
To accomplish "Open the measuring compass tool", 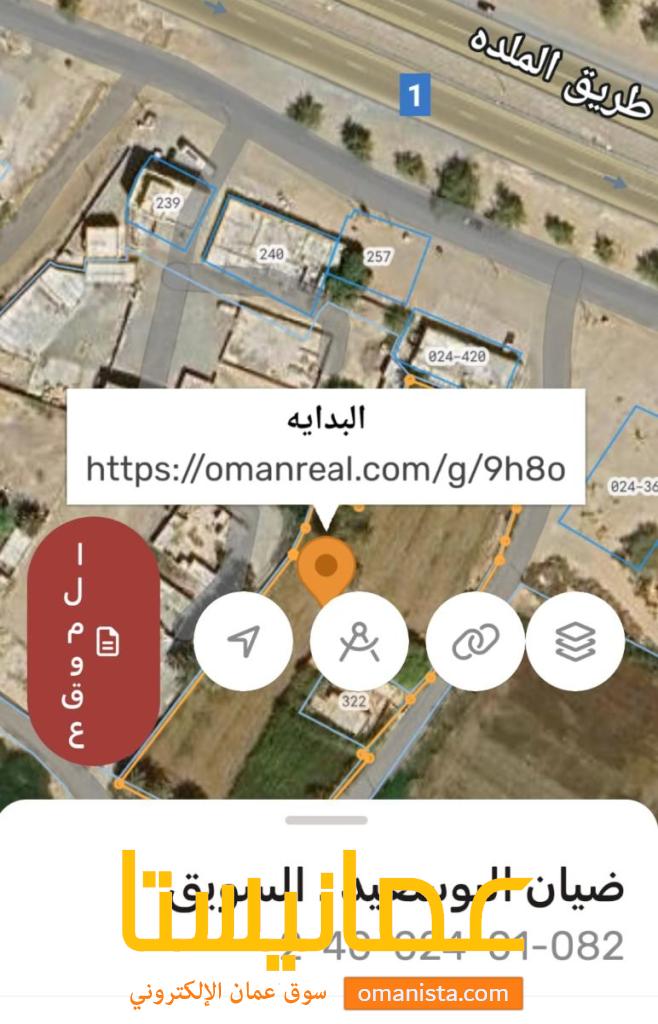I will click(359, 641).
